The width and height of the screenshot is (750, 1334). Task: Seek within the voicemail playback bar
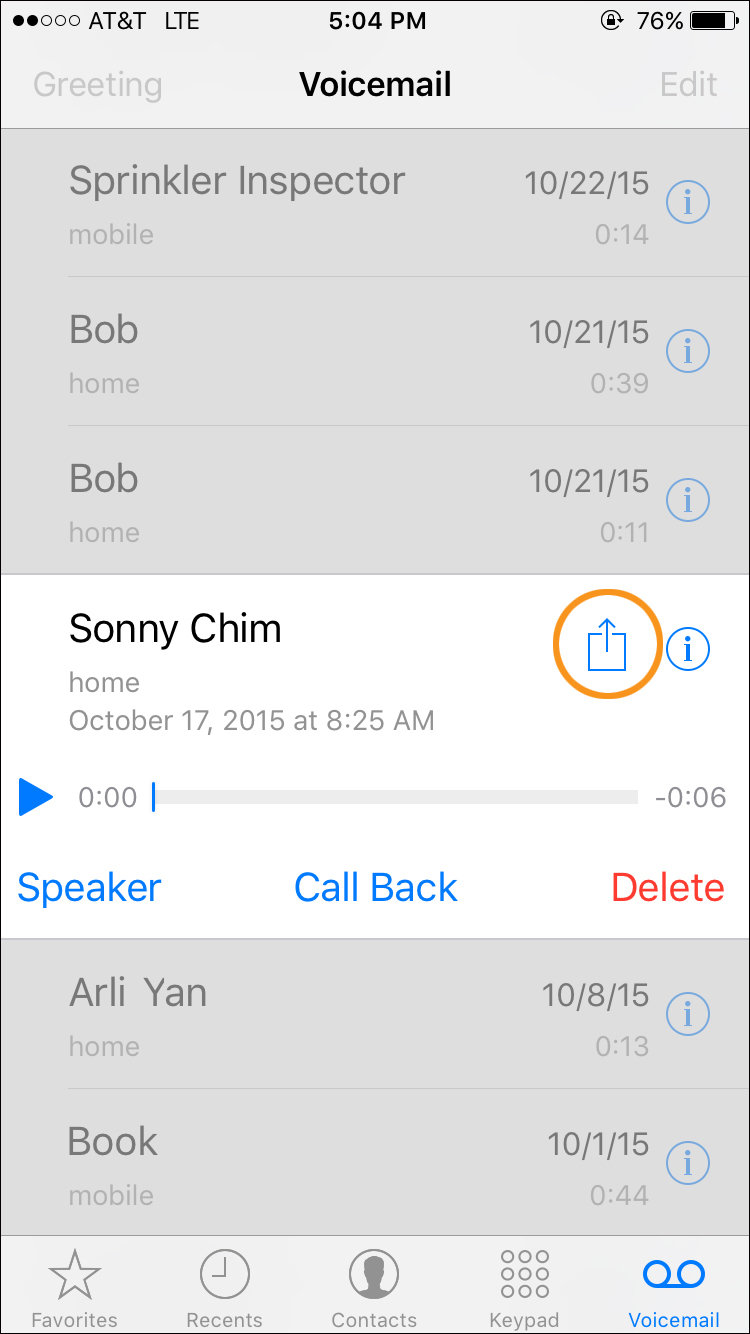[395, 797]
